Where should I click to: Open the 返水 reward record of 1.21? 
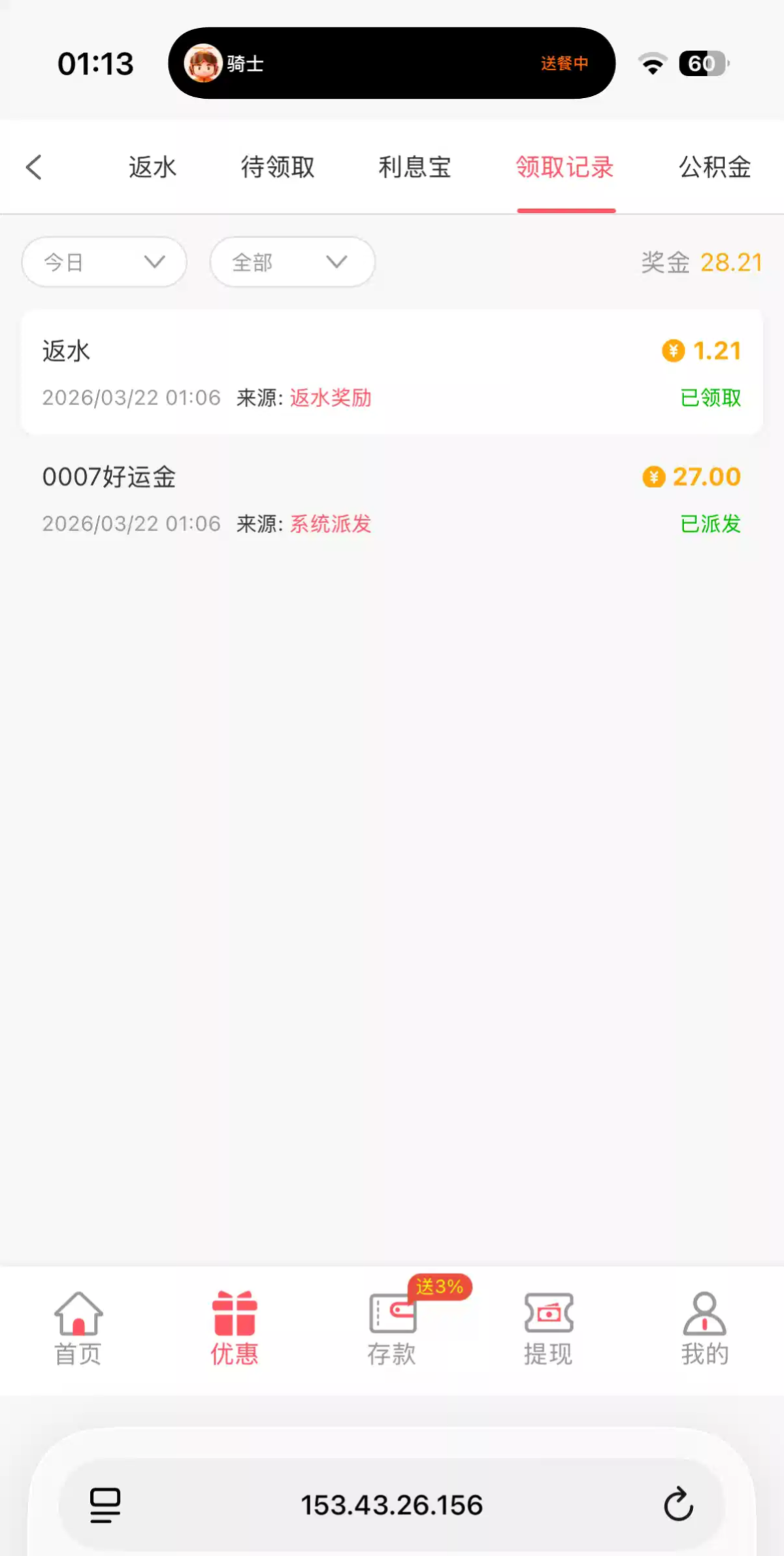pyautogui.click(x=392, y=372)
